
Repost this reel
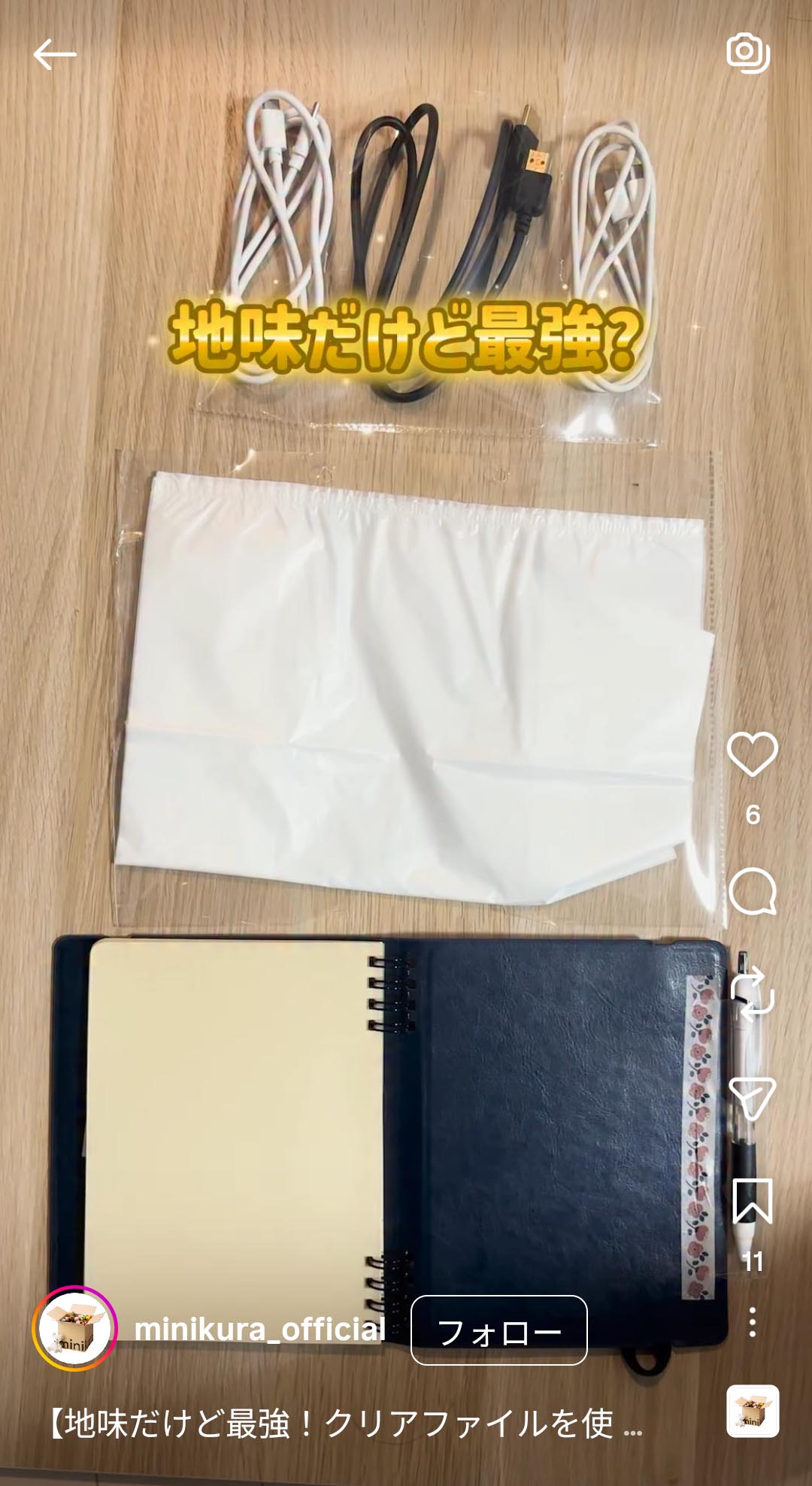[752, 995]
